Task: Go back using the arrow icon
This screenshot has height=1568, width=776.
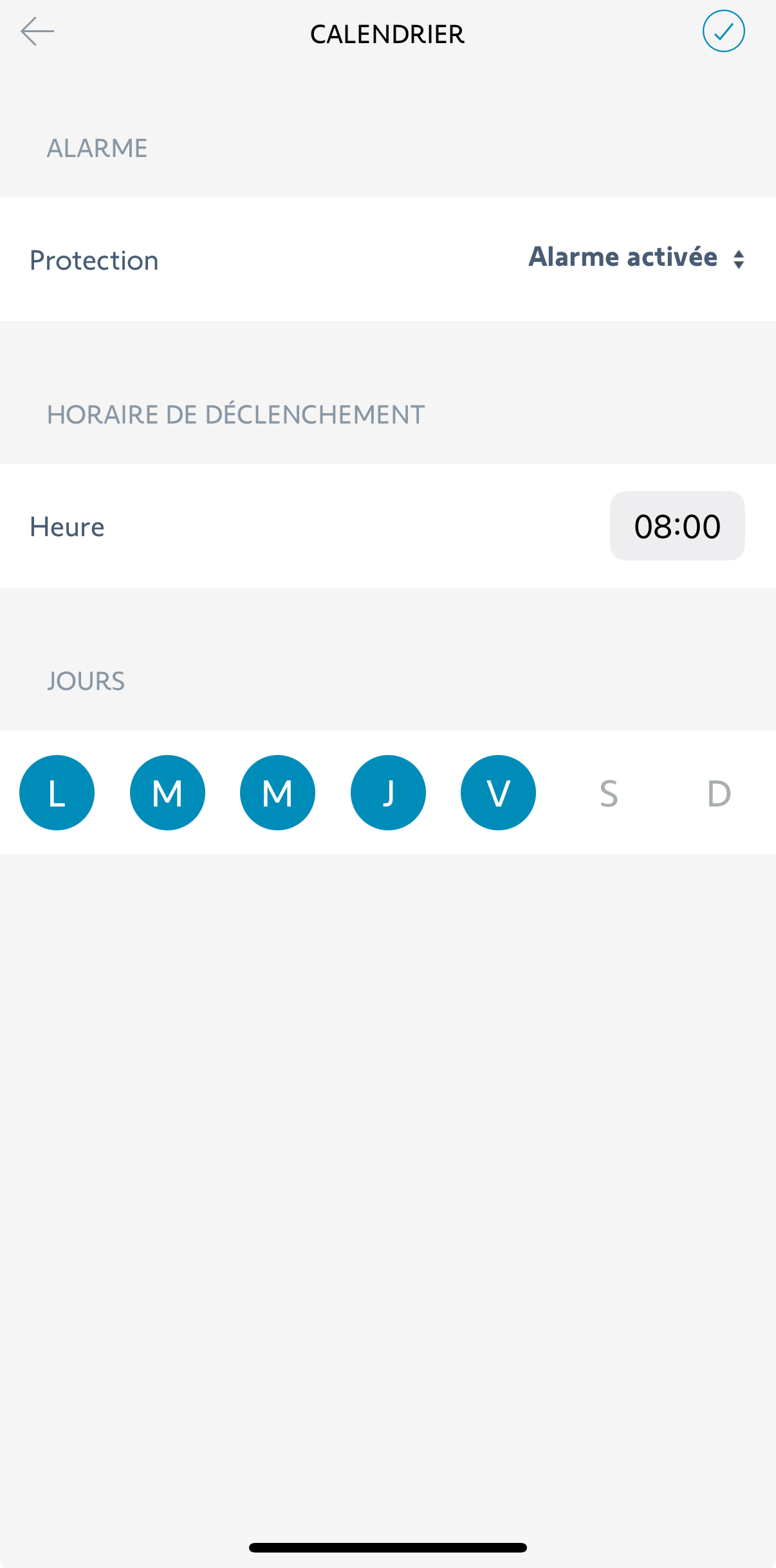Action: coord(37,32)
